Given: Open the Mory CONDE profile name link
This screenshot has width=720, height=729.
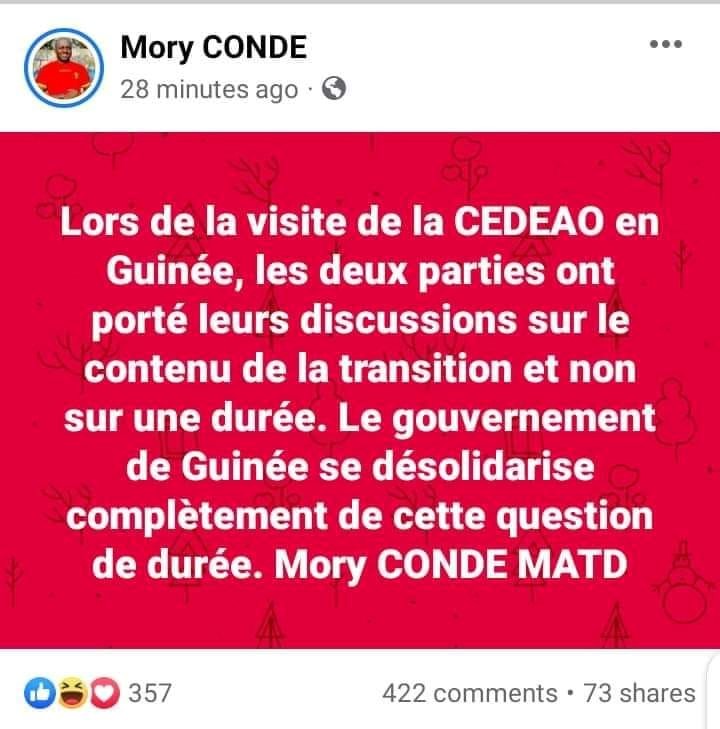Looking at the screenshot, I should 213,47.
